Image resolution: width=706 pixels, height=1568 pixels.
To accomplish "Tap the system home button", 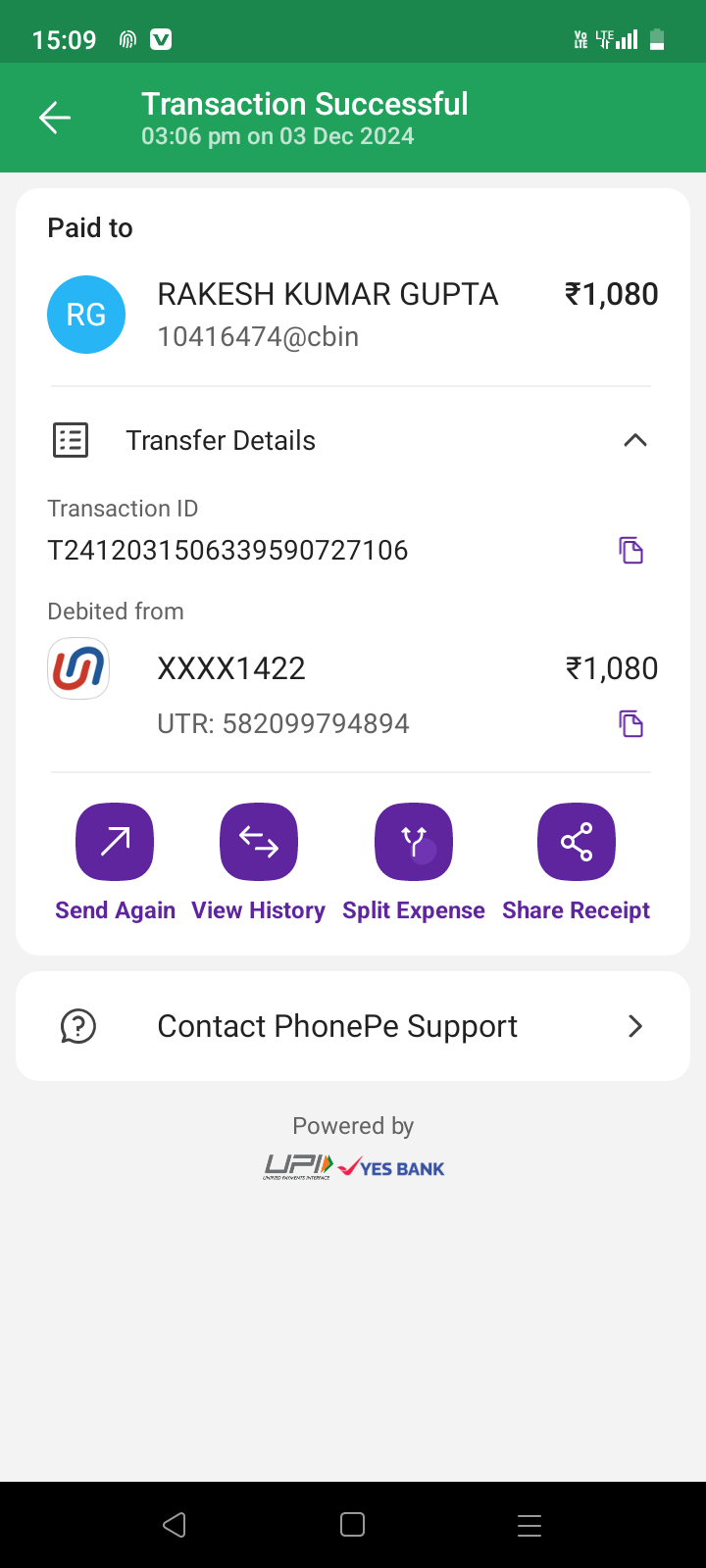I will [x=352, y=1525].
